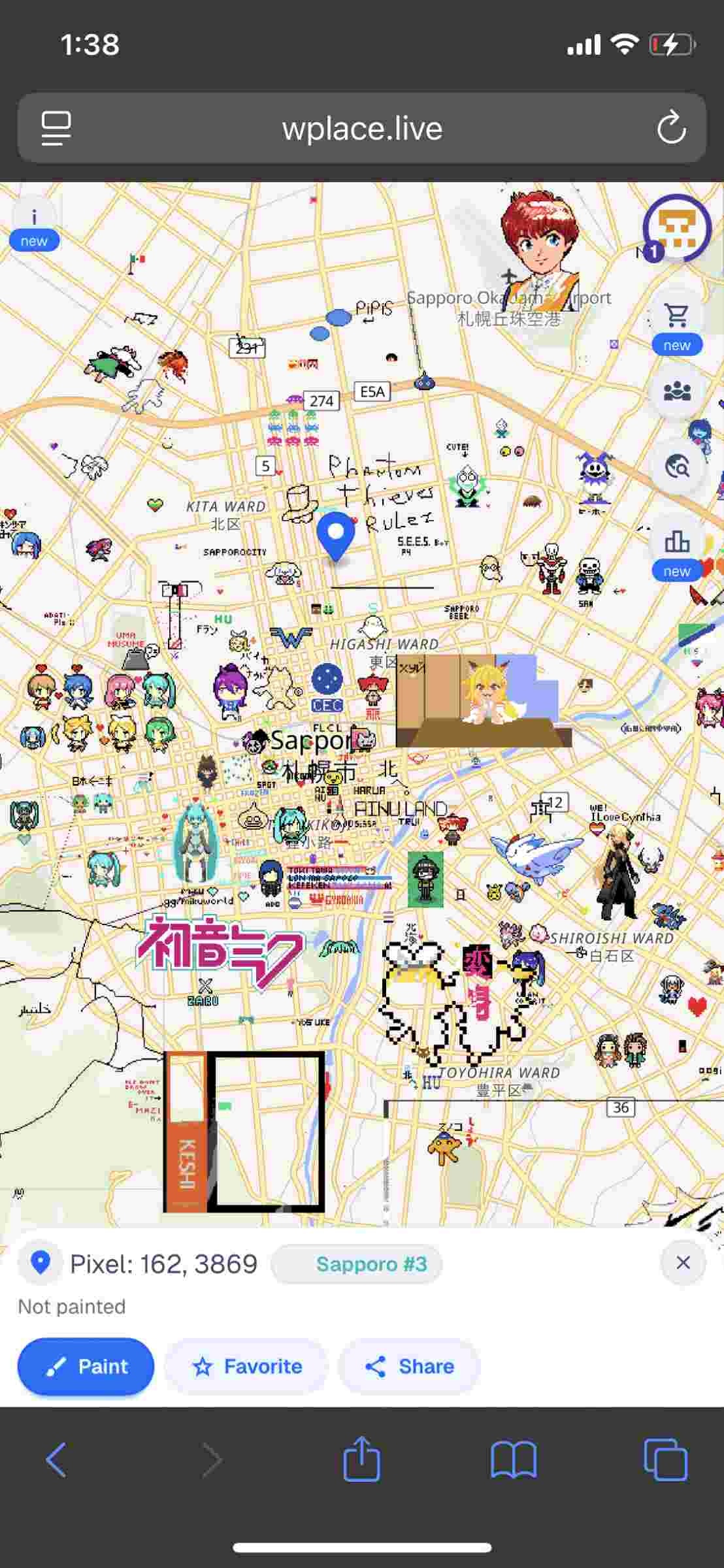Open the user profile avatar
This screenshot has height=1568, width=724.
677,229
